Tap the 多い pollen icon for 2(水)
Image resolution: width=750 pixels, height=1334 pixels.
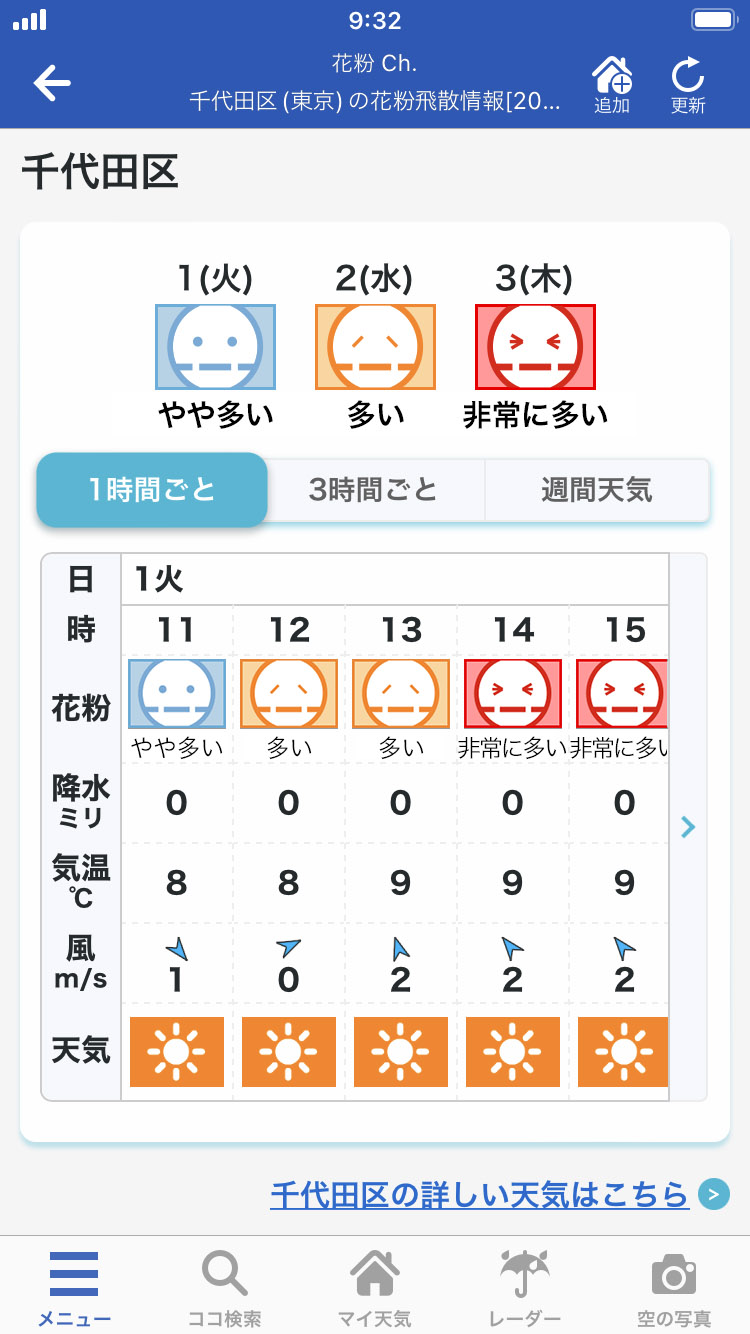click(x=373, y=345)
